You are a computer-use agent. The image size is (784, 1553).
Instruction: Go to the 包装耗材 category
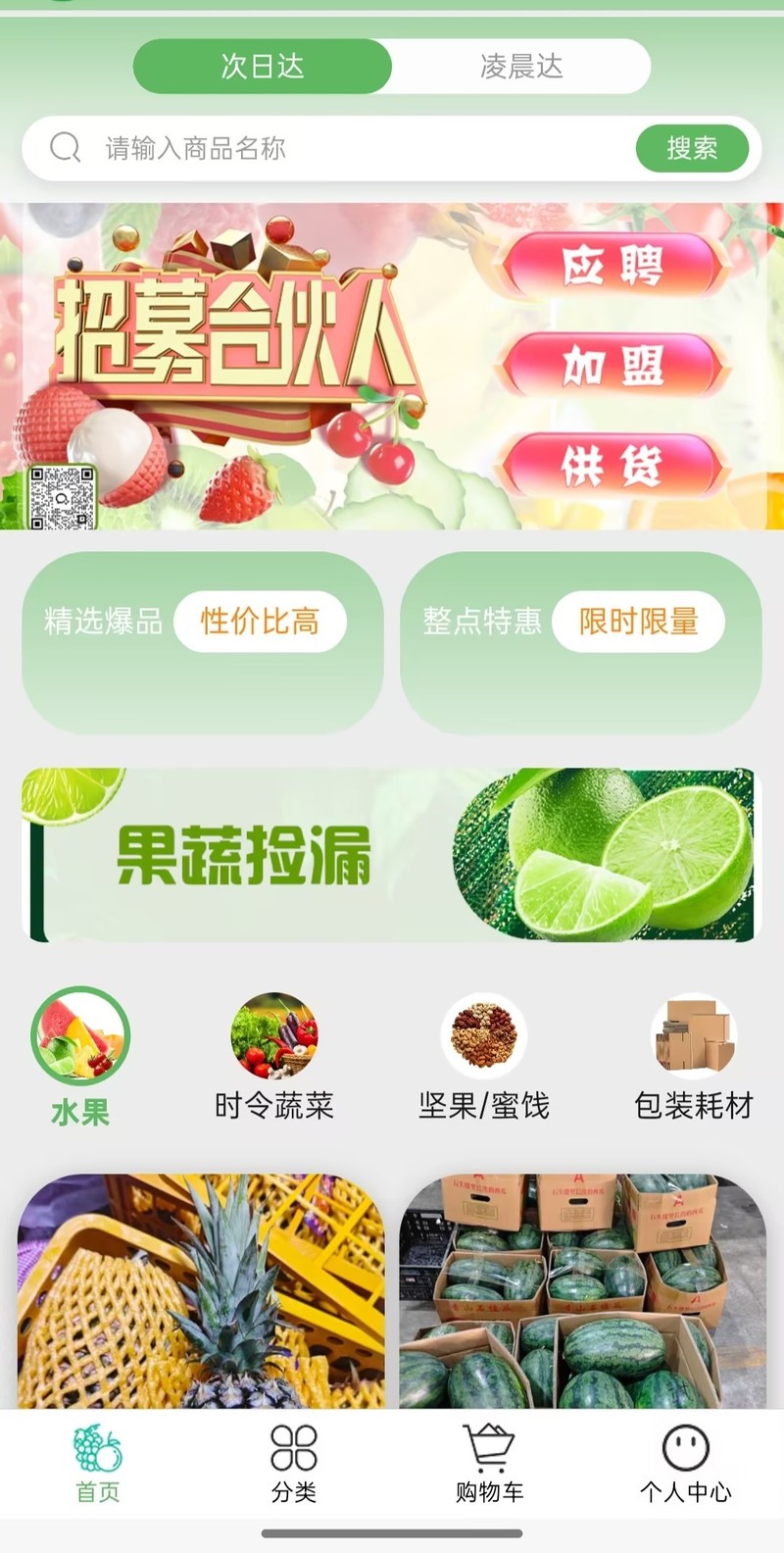pyautogui.click(x=694, y=1057)
